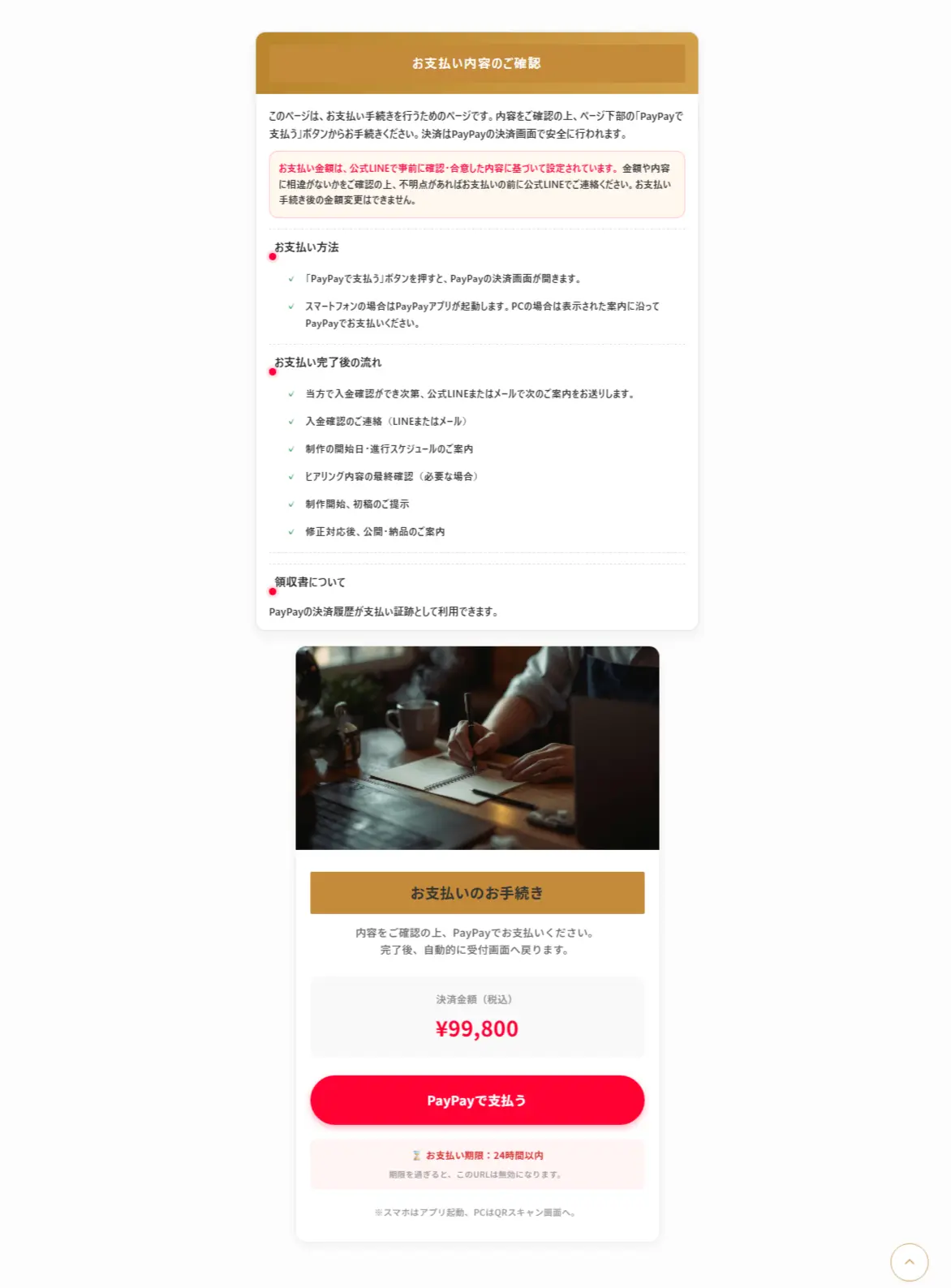This screenshot has width=951, height=1288.
Task: Toggle the check for 修正対応後、公開・納品のご案内
Action: [291, 531]
